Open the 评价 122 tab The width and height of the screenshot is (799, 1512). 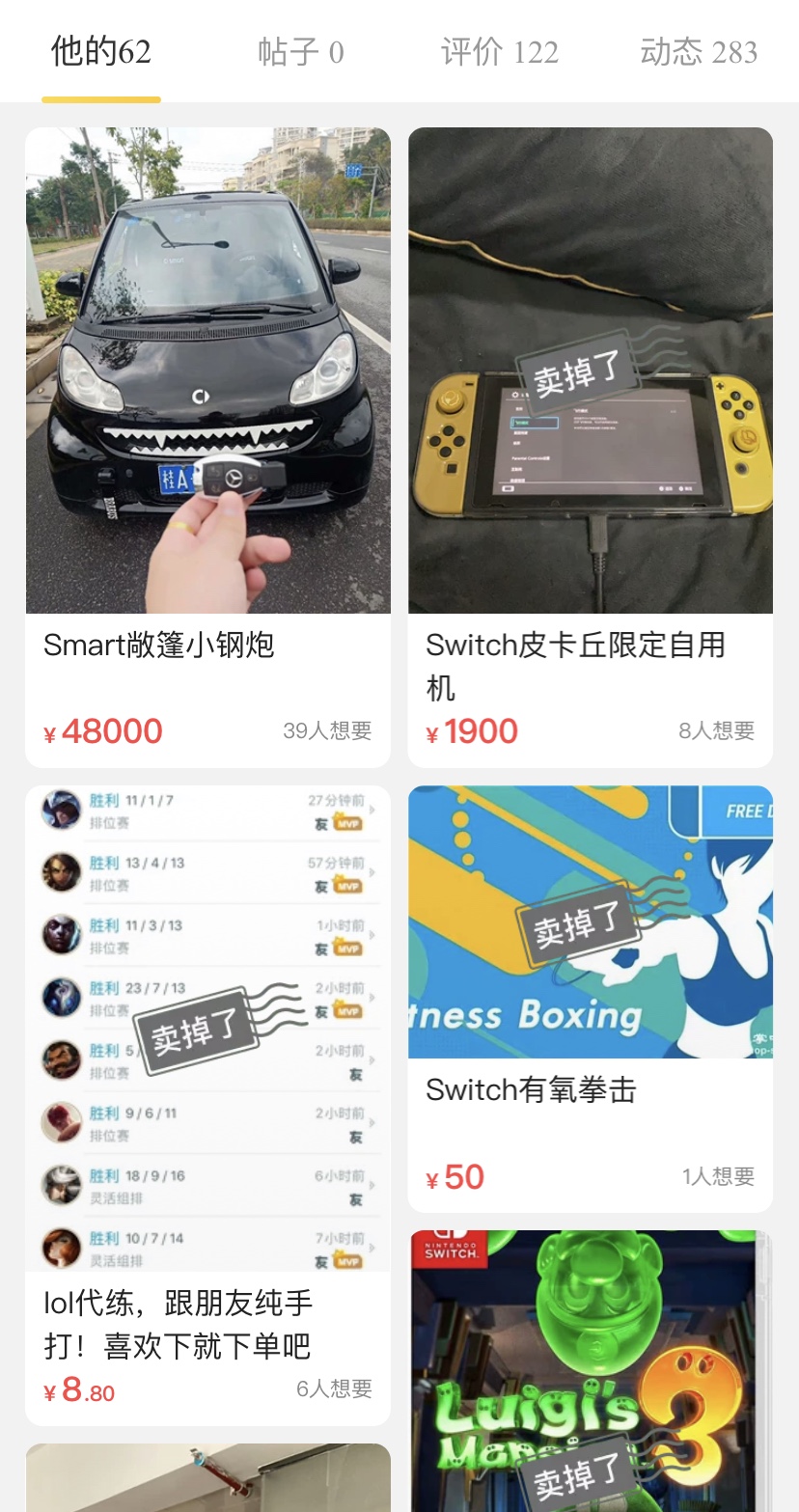point(498,52)
